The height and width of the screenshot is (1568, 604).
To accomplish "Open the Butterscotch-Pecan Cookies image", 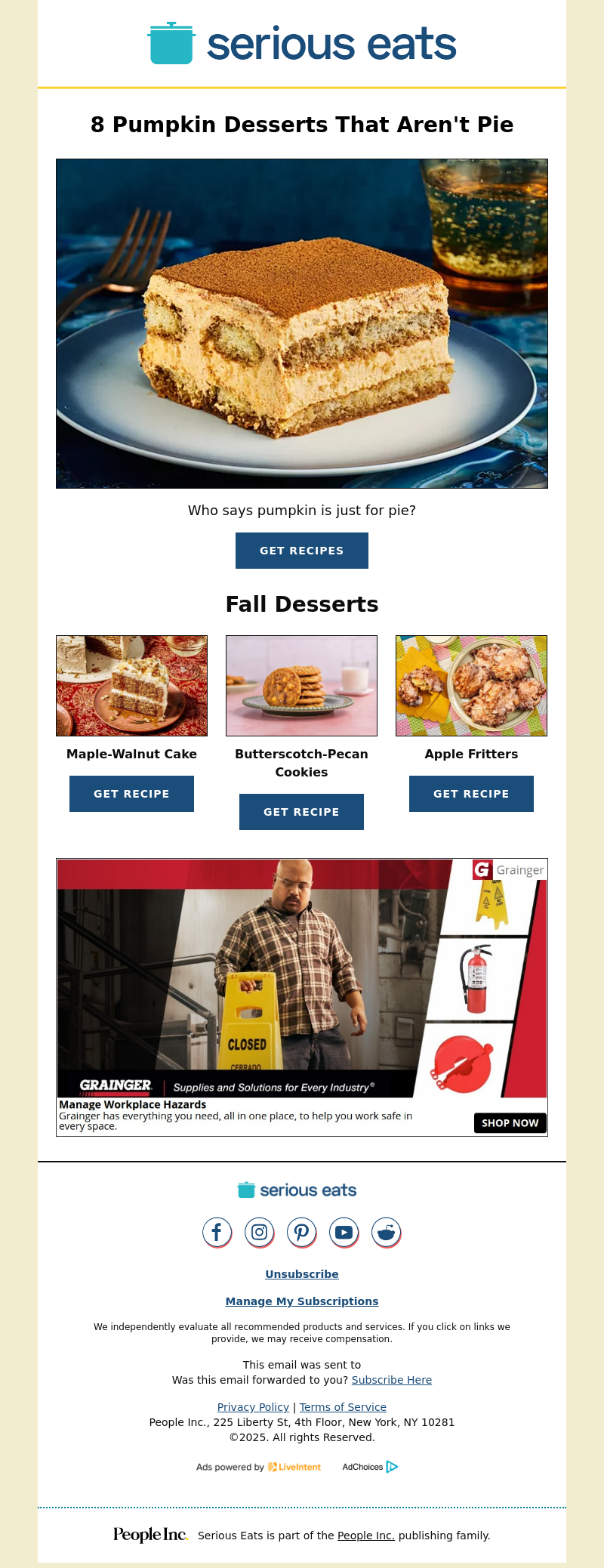I will (301, 686).
